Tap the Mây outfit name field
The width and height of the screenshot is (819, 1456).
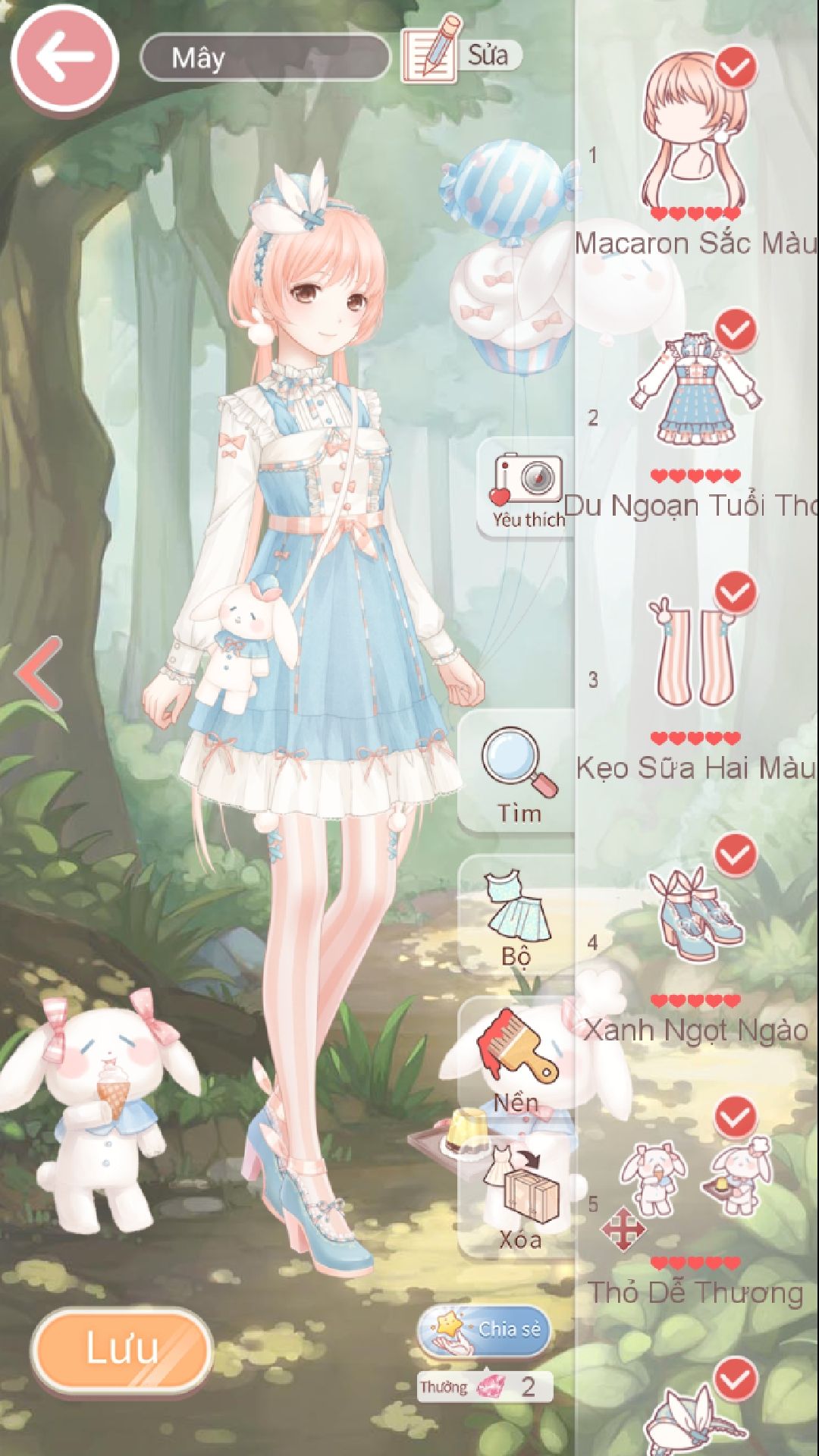tap(265, 58)
